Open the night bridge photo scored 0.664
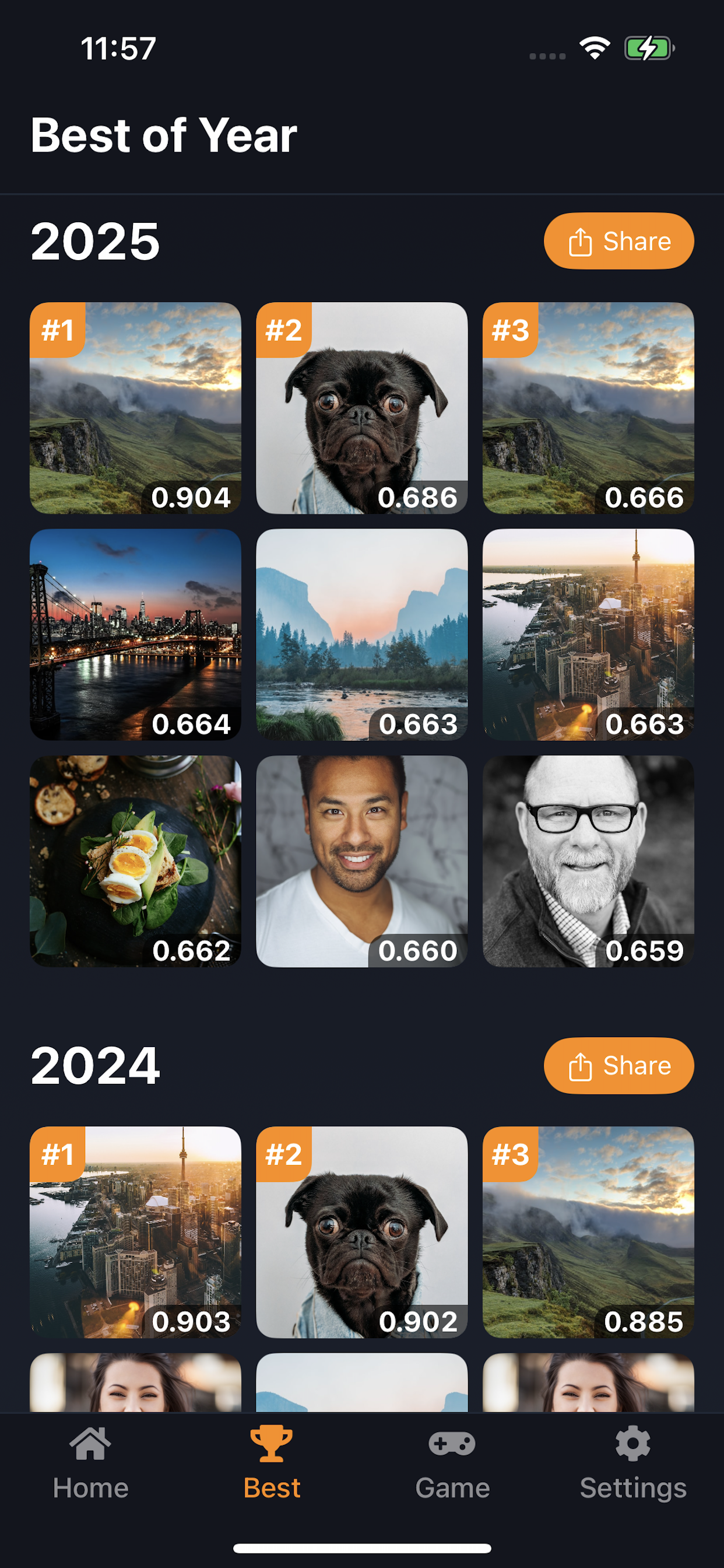Screen dimensions: 724x1568 tap(135, 634)
